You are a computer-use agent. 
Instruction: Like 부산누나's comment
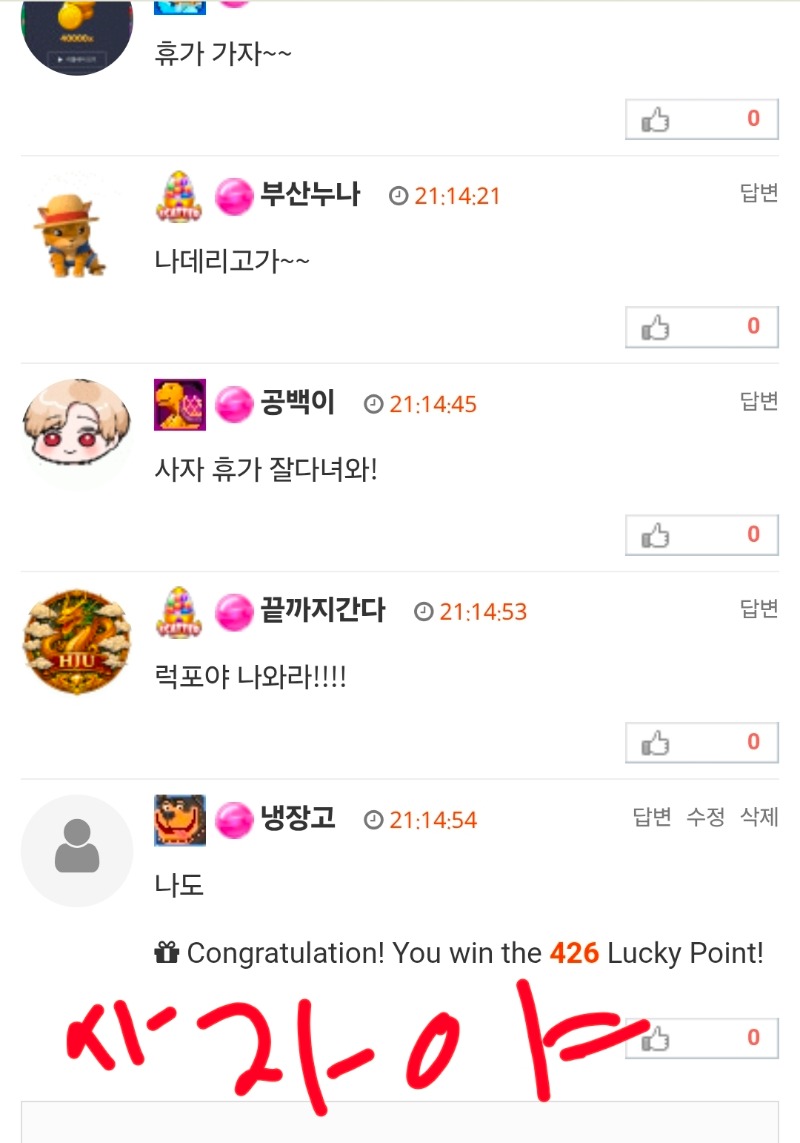click(x=701, y=327)
